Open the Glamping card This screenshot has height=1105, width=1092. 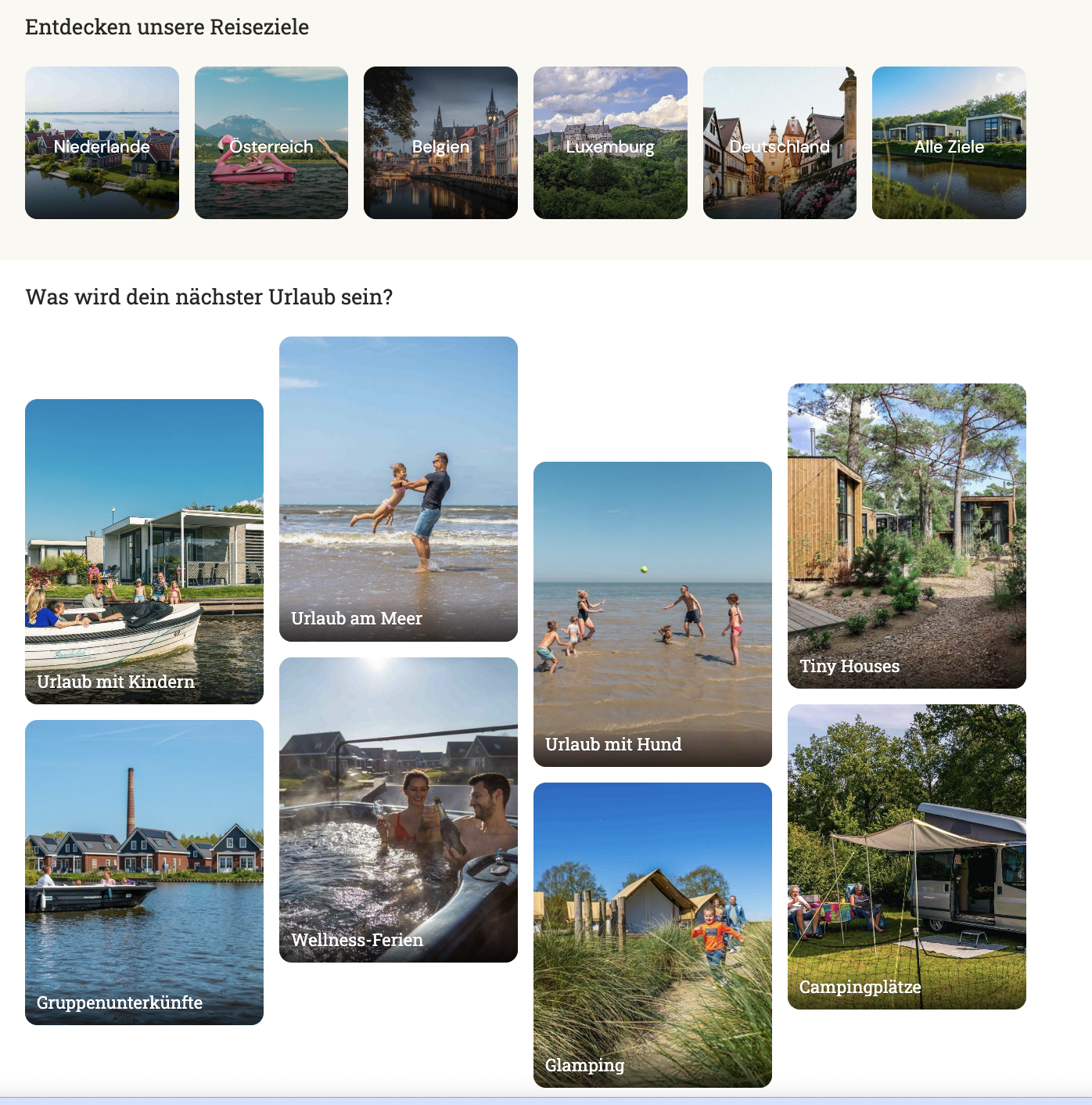tap(652, 935)
